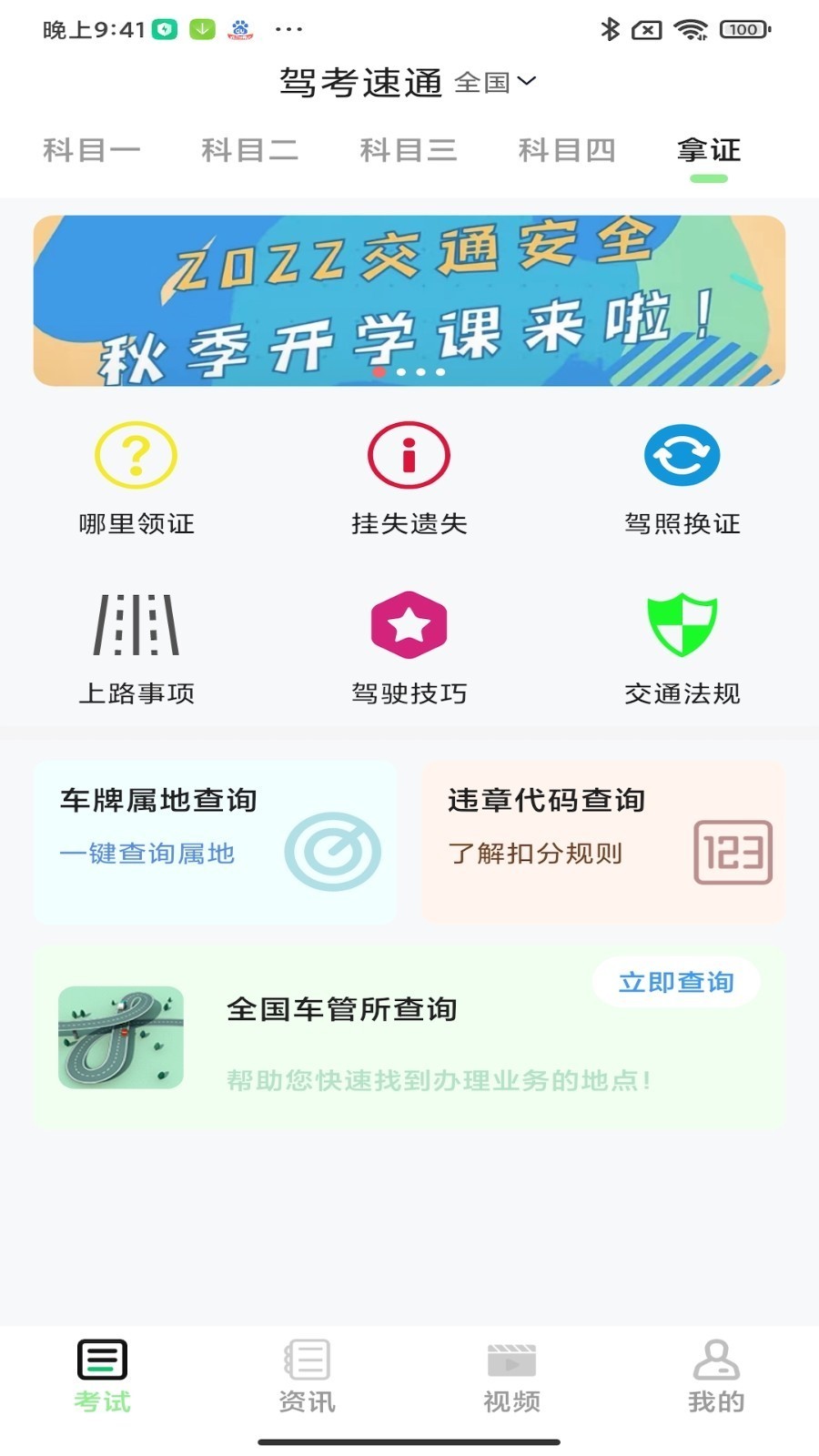Image resolution: width=819 pixels, height=1456 pixels.
Task: Select the 考试 bottom tab
Action: (101, 1377)
